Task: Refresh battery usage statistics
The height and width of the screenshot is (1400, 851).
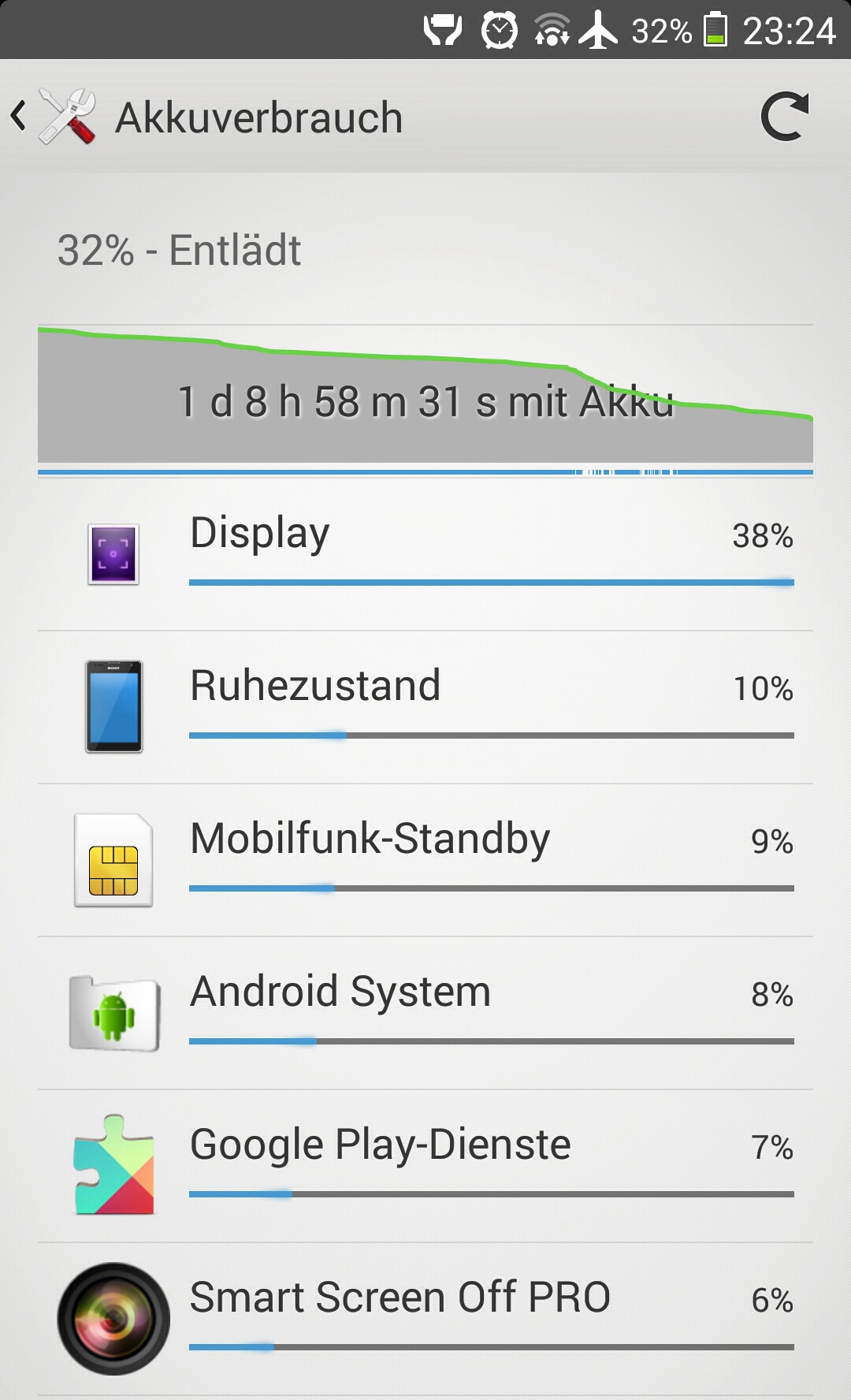Action: [785, 117]
